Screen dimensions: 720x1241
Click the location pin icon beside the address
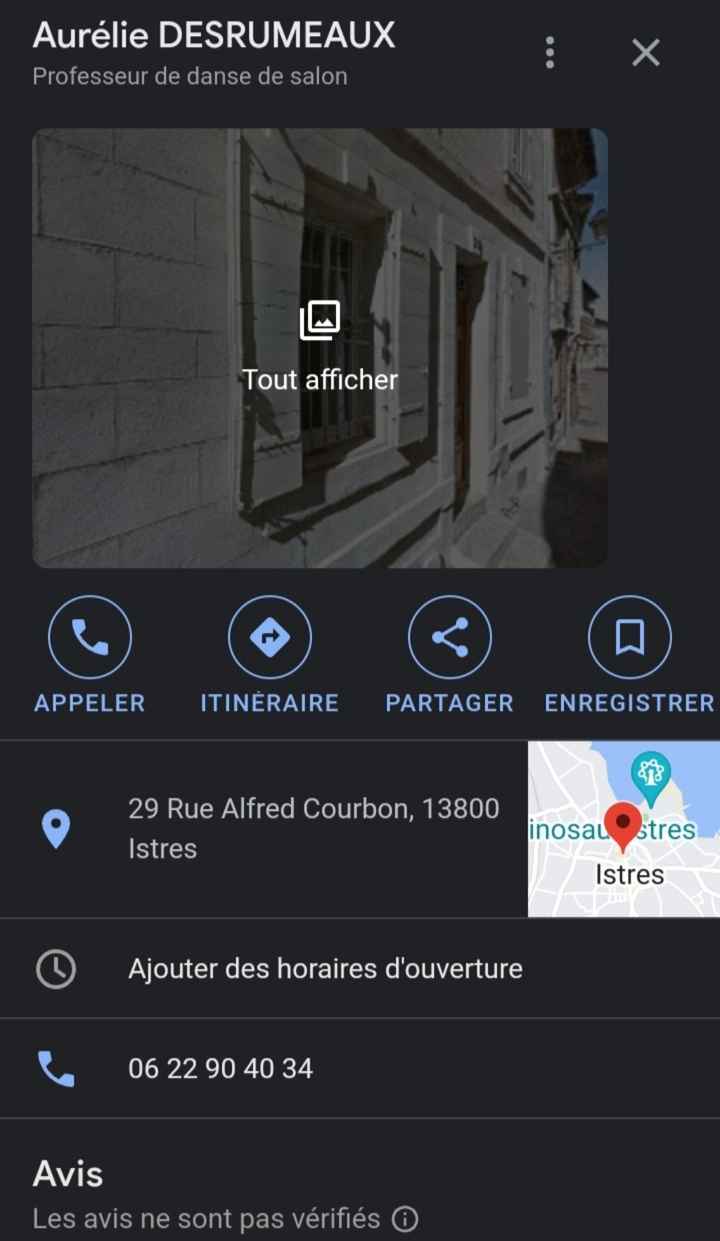(x=56, y=828)
